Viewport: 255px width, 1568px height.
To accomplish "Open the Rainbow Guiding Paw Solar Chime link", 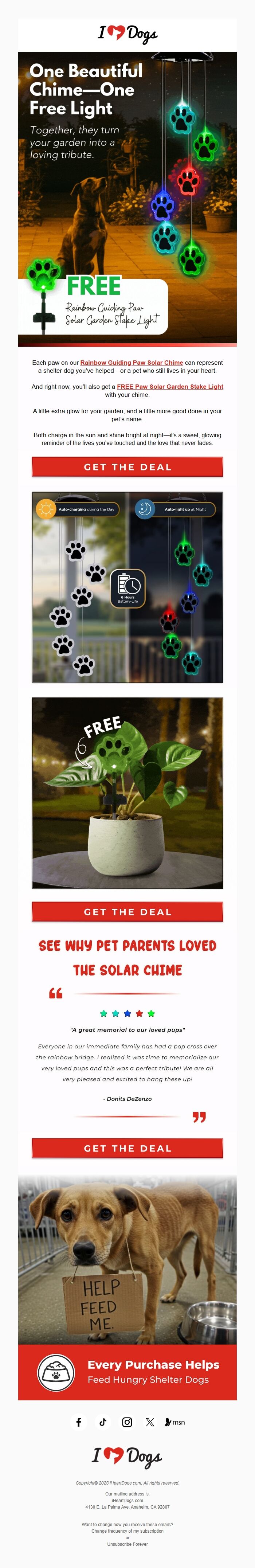I will coord(132,362).
